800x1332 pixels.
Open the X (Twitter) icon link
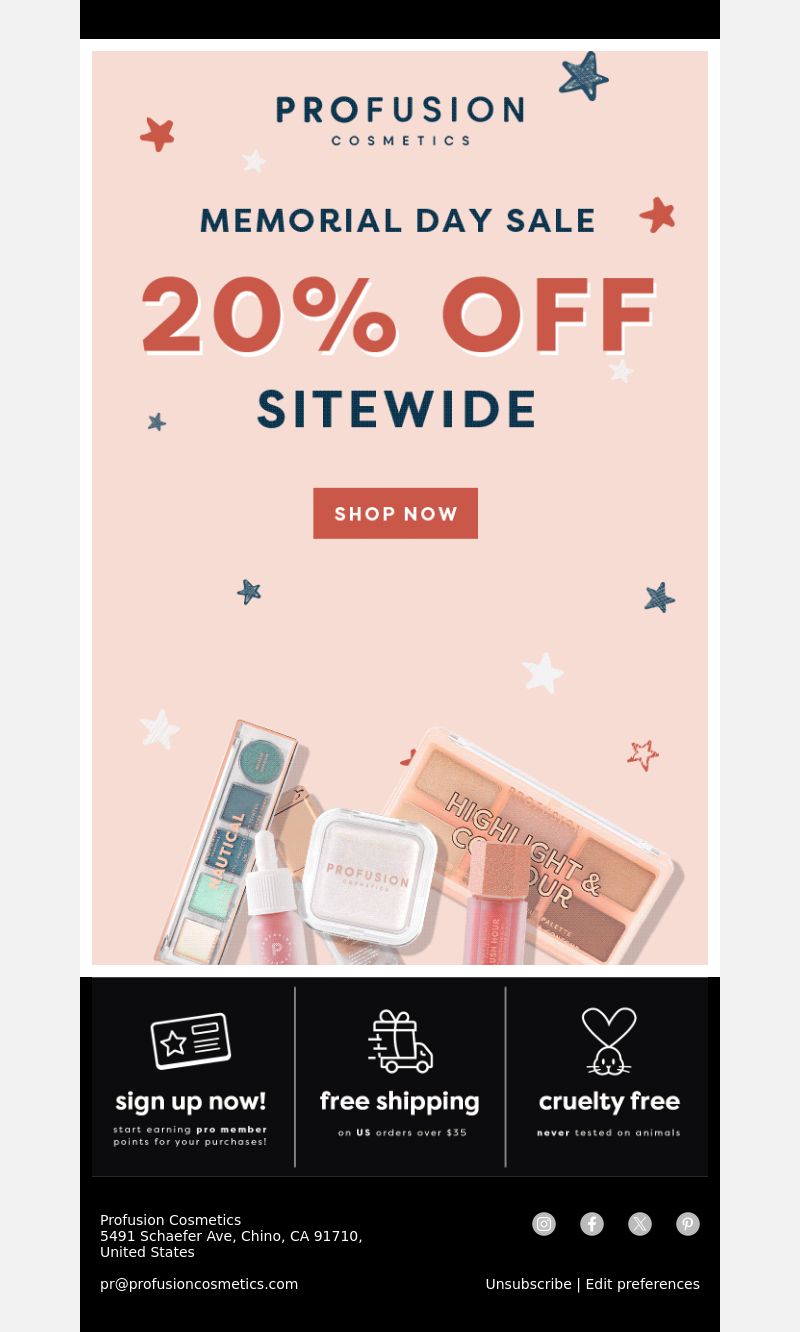[640, 1224]
